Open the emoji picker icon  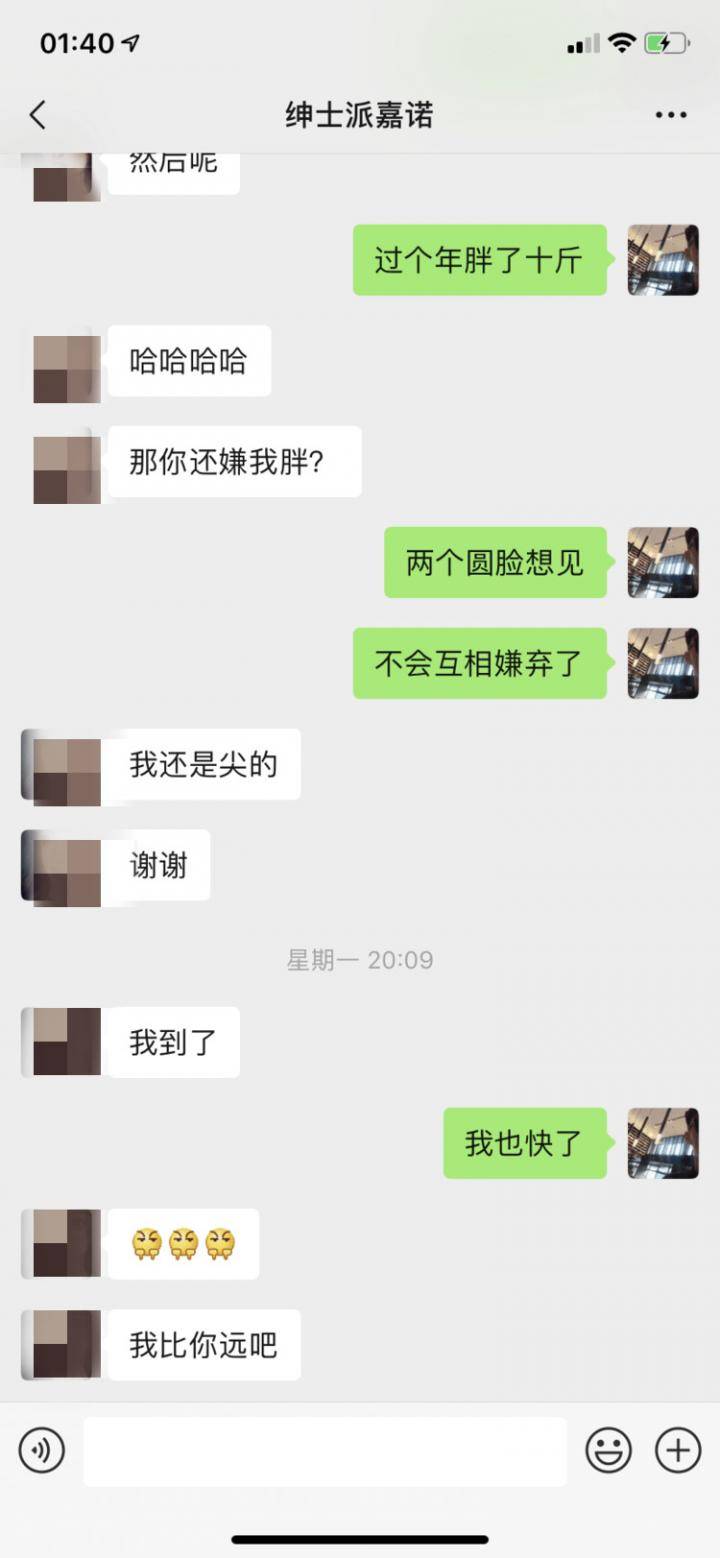coord(609,1449)
